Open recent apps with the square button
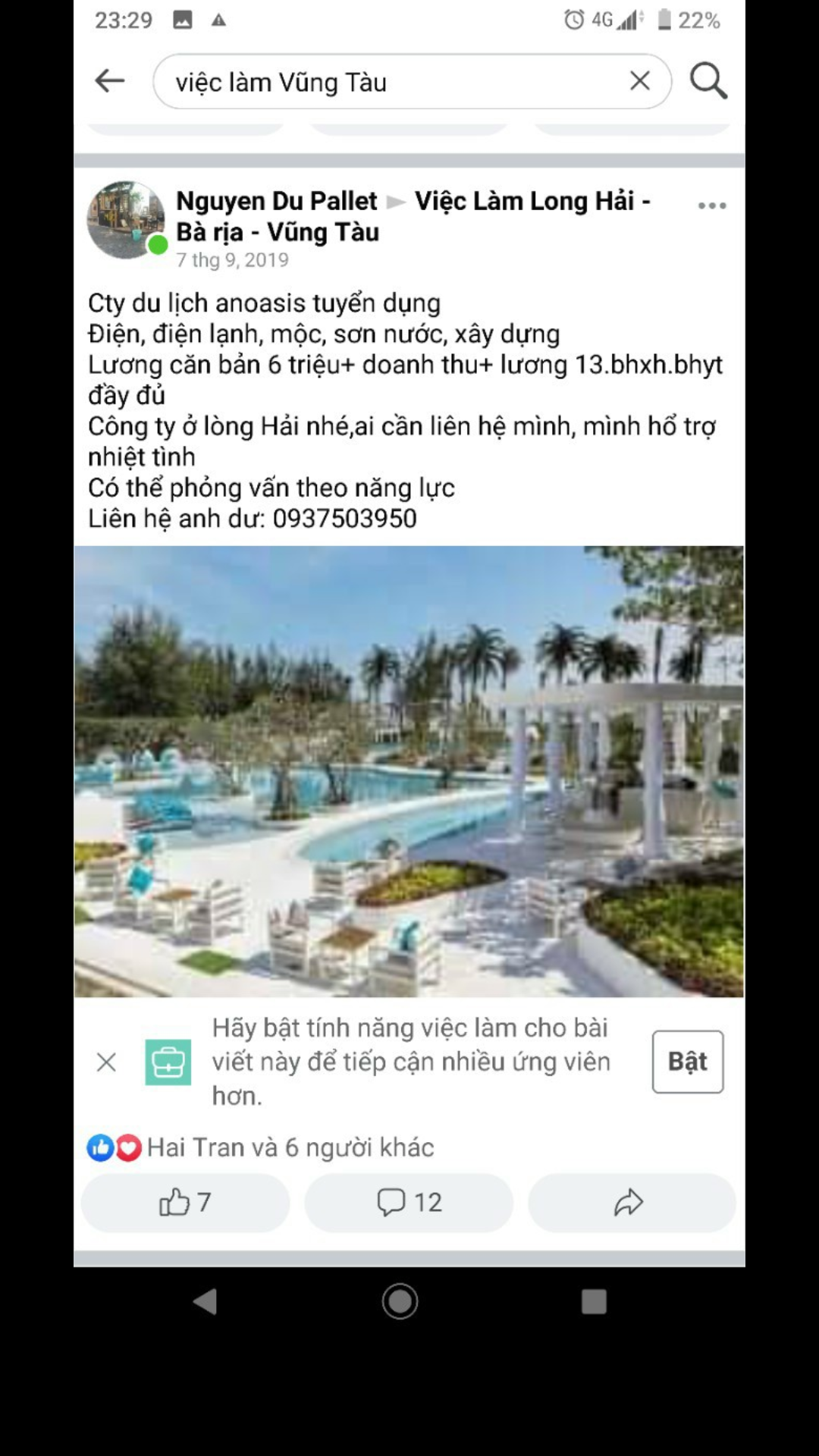Screen dimensions: 819x1456 pos(594,1301)
